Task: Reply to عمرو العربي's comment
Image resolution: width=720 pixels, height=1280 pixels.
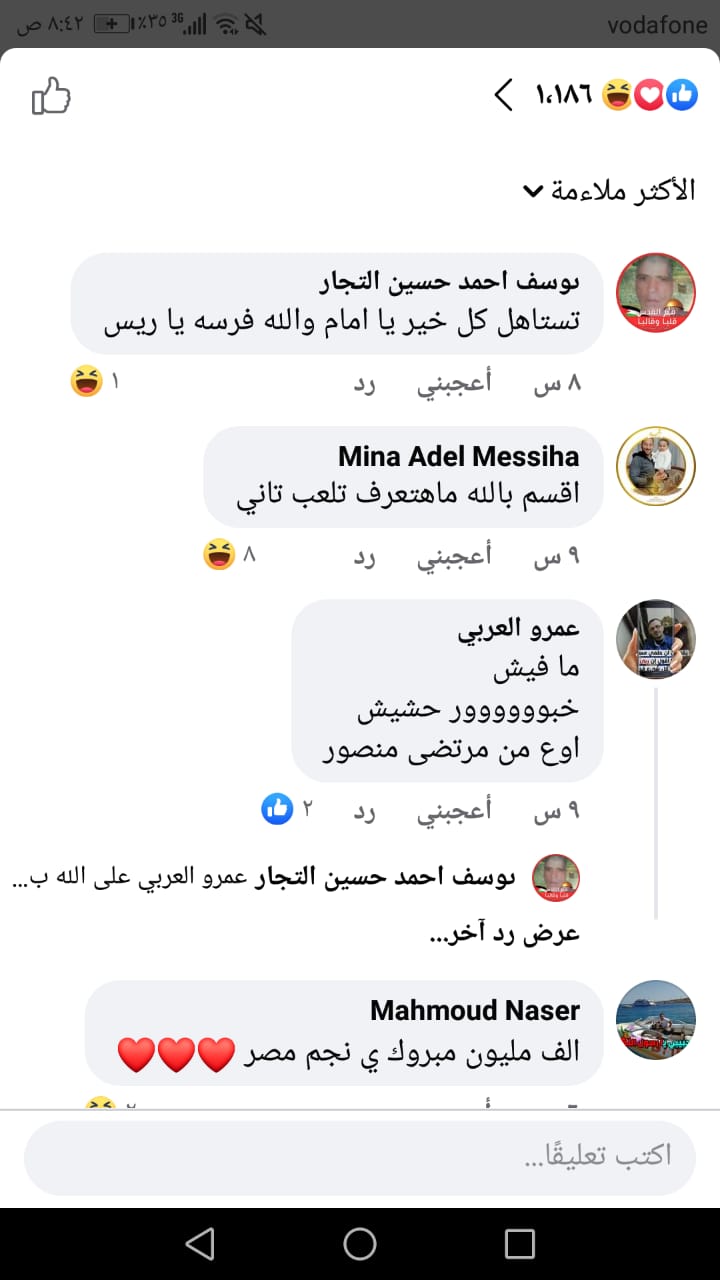Action: pyautogui.click(x=365, y=811)
